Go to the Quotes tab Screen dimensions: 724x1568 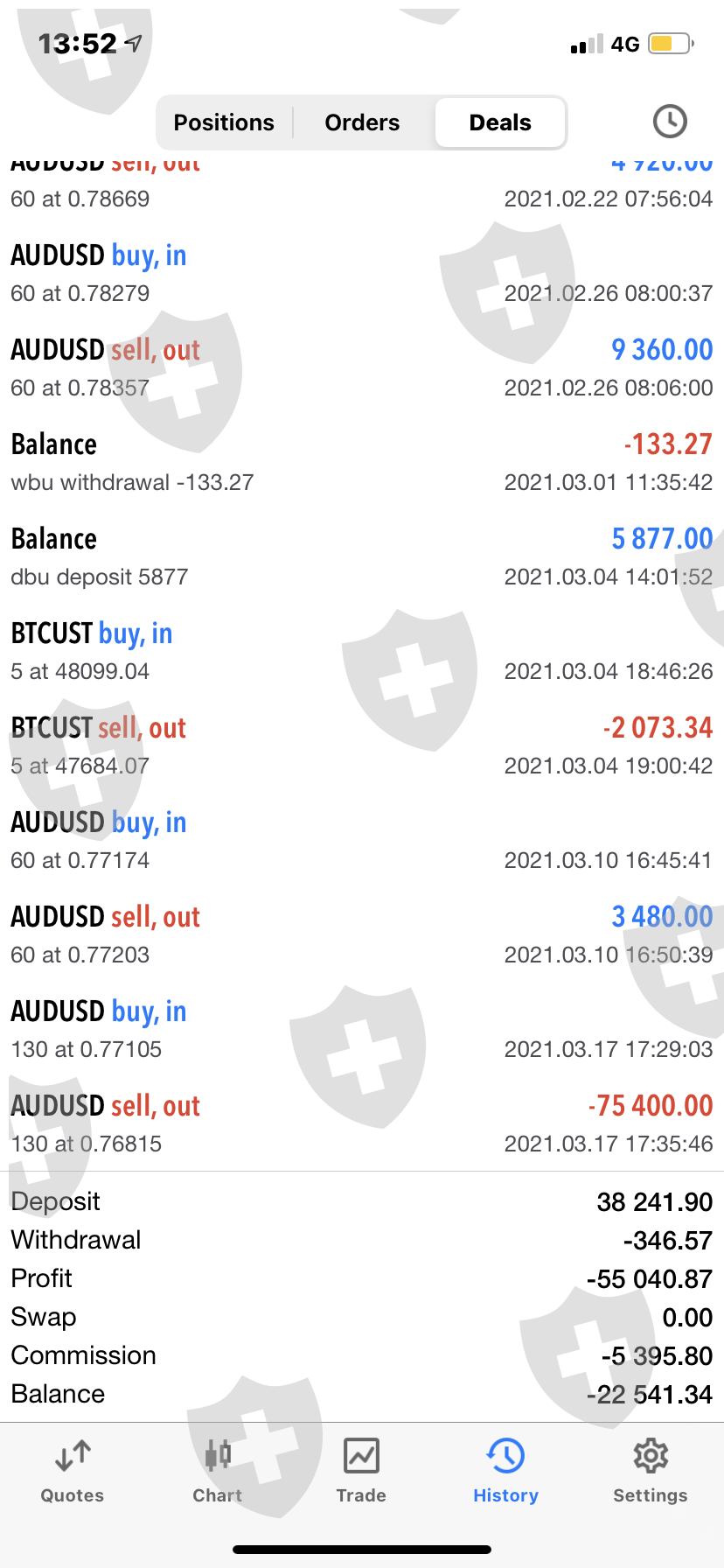[x=73, y=1470]
